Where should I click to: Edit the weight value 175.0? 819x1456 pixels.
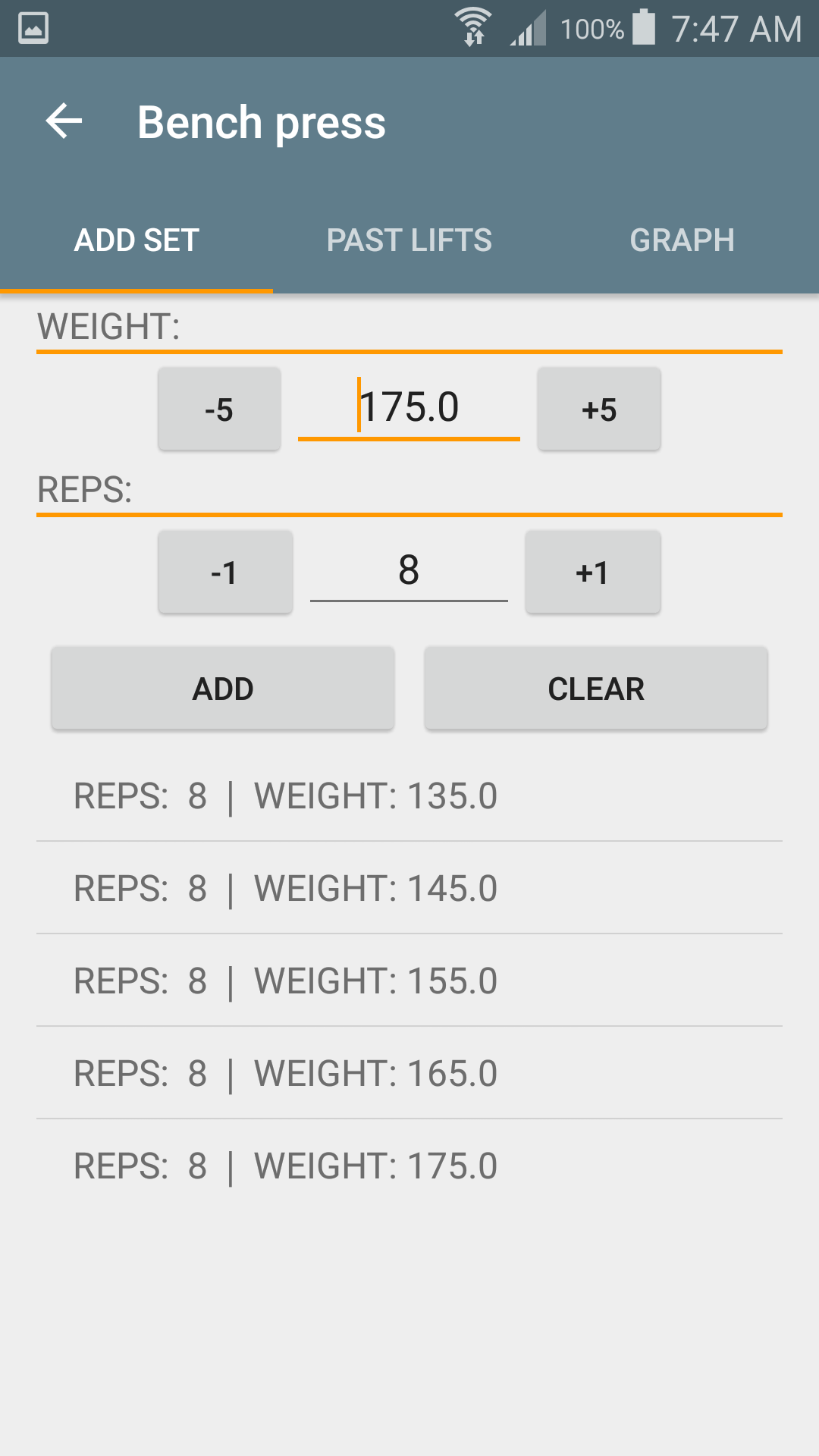[409, 407]
